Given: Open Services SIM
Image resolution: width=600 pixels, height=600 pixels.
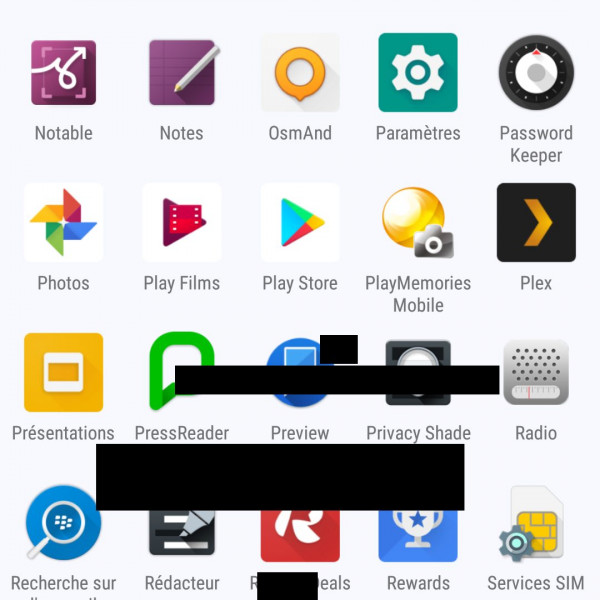Looking at the screenshot, I should click(536, 525).
